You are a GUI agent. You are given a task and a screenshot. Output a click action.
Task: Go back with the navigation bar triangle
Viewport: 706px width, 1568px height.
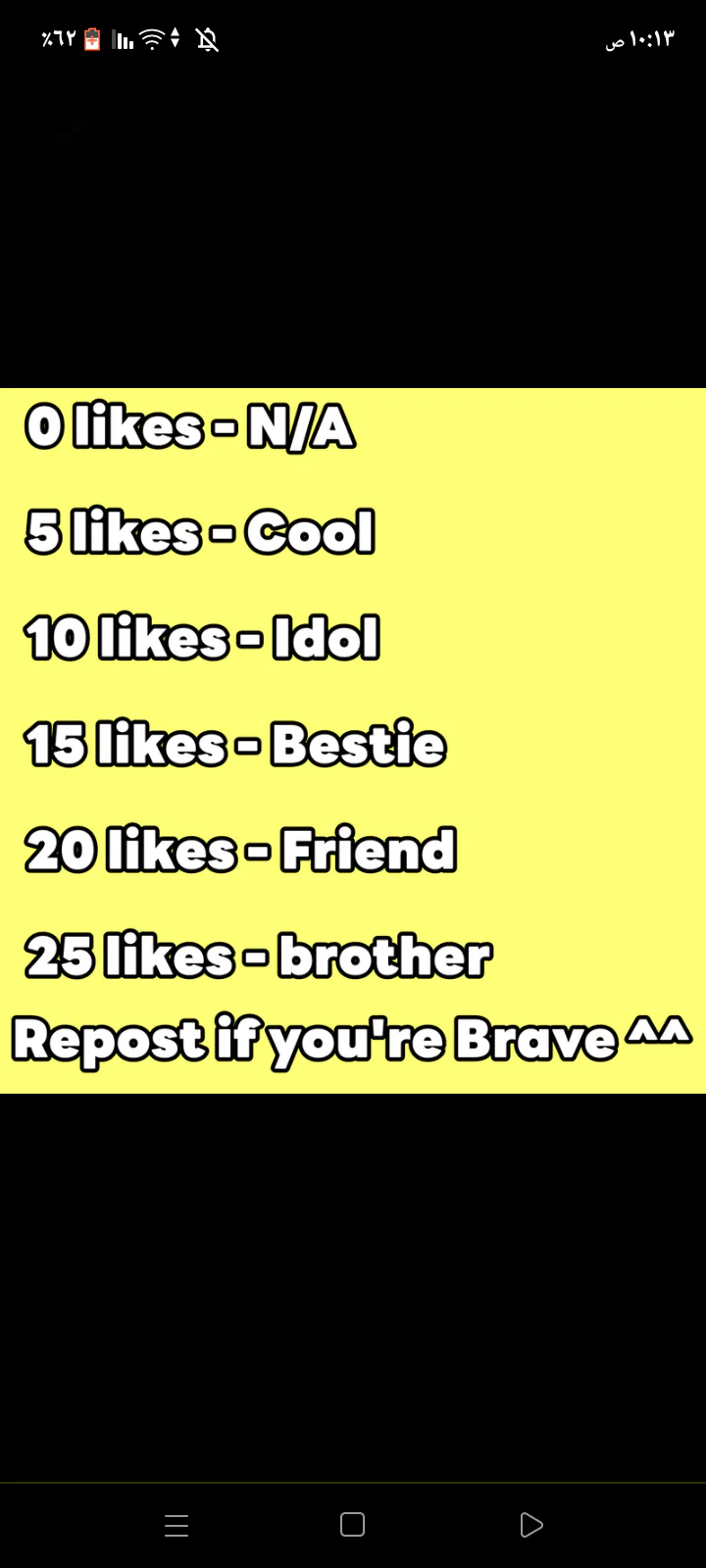coord(530,1525)
